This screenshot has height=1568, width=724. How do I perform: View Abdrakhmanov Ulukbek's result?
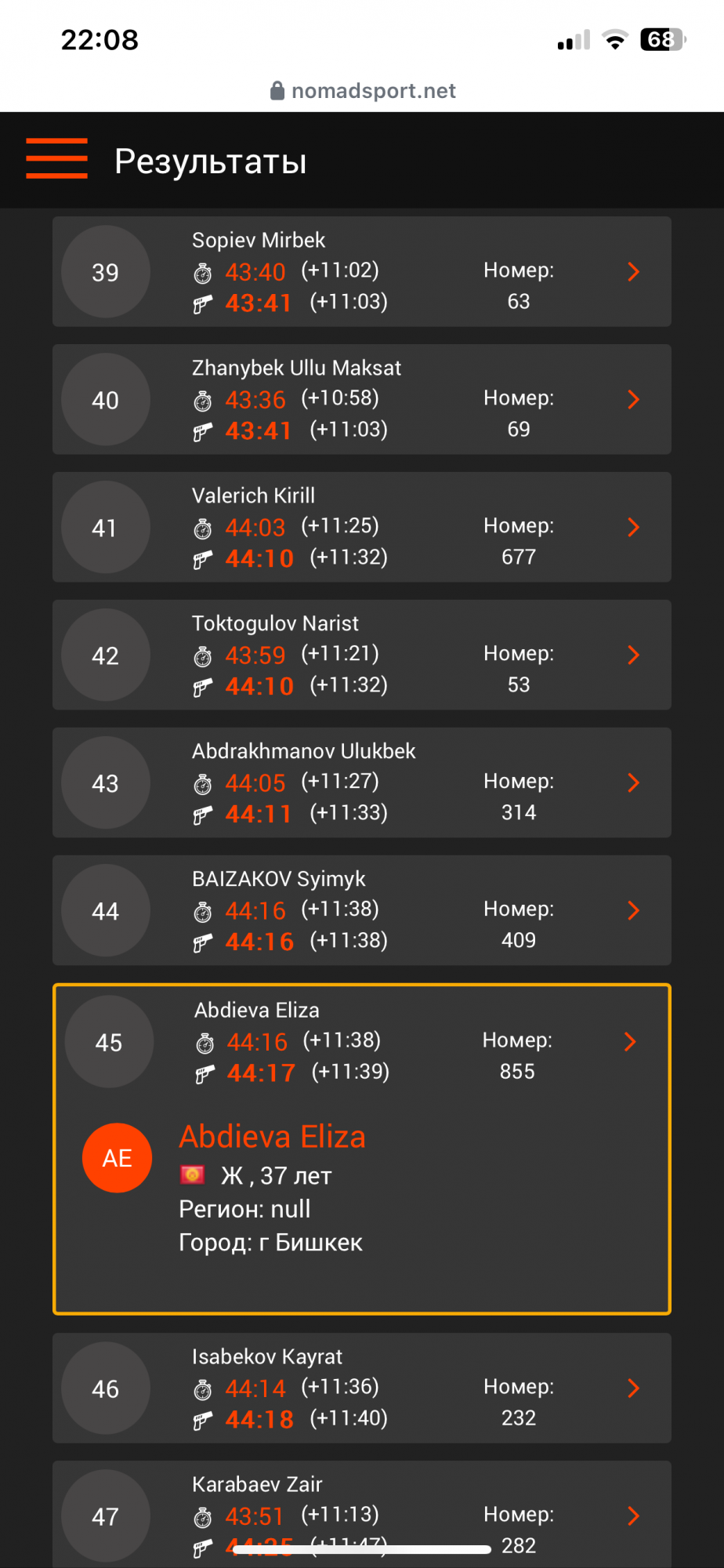pos(633,783)
